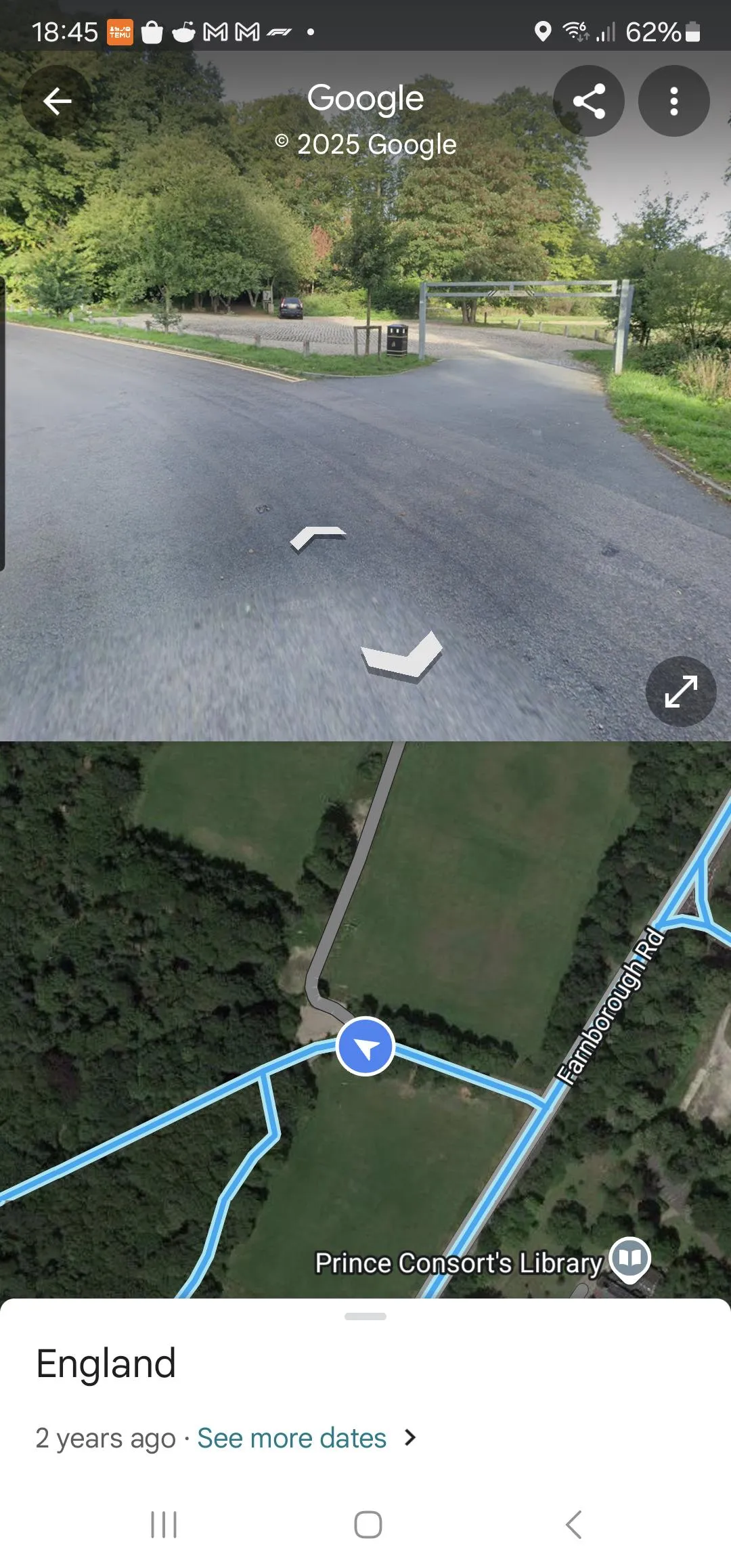This screenshot has width=731, height=1568.
Task: Move backward using the lower street arrow
Action: point(403,655)
